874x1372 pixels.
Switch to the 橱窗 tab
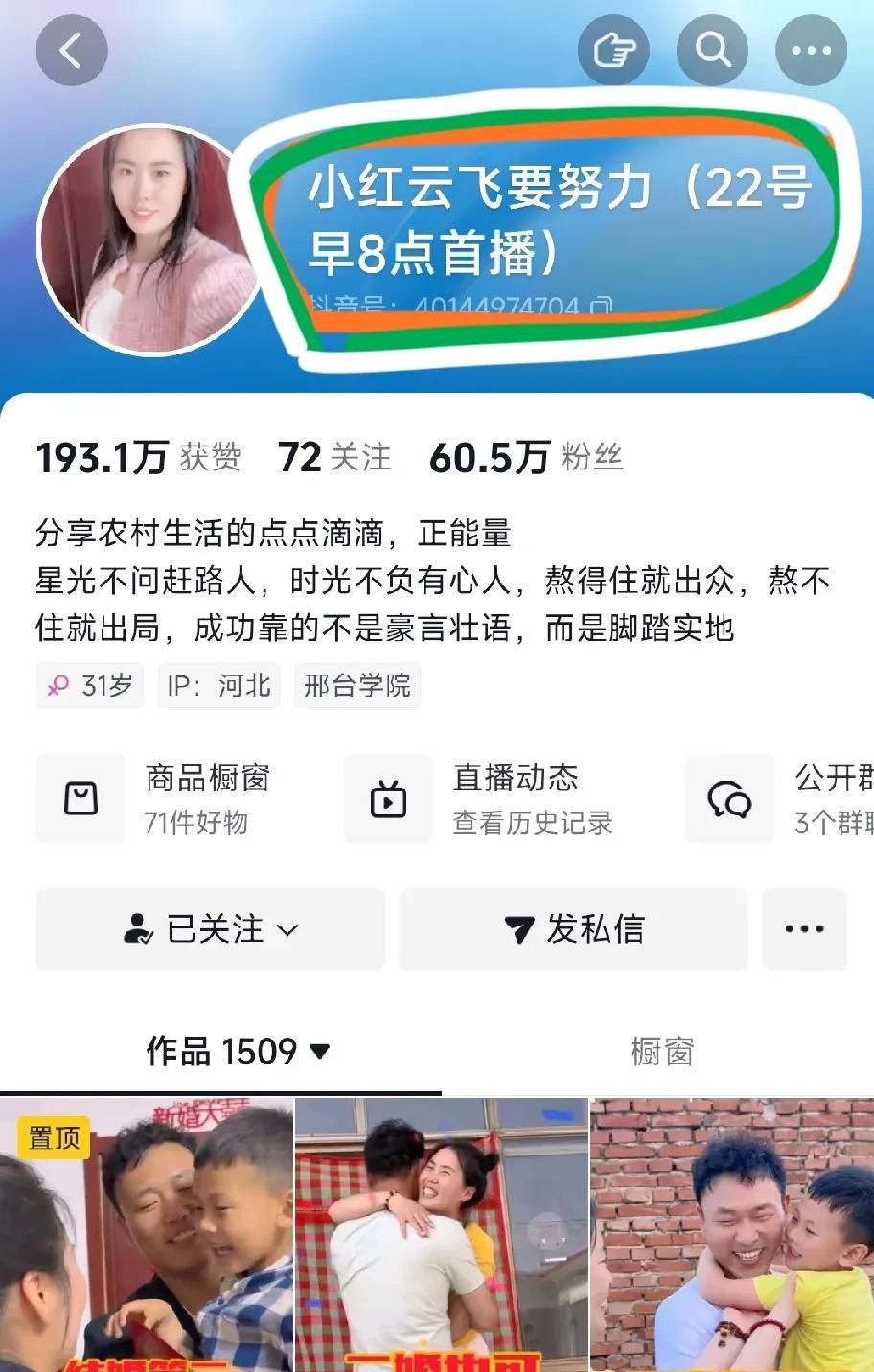click(661, 1051)
